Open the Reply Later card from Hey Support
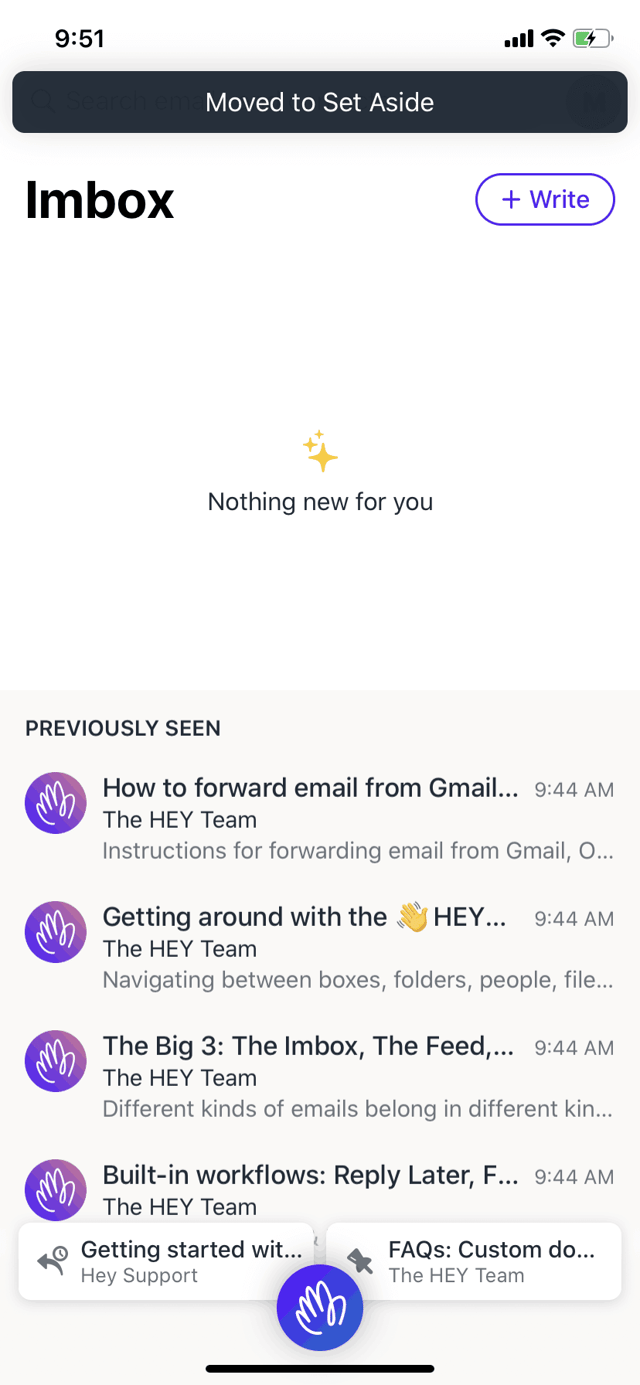 coord(166,1261)
